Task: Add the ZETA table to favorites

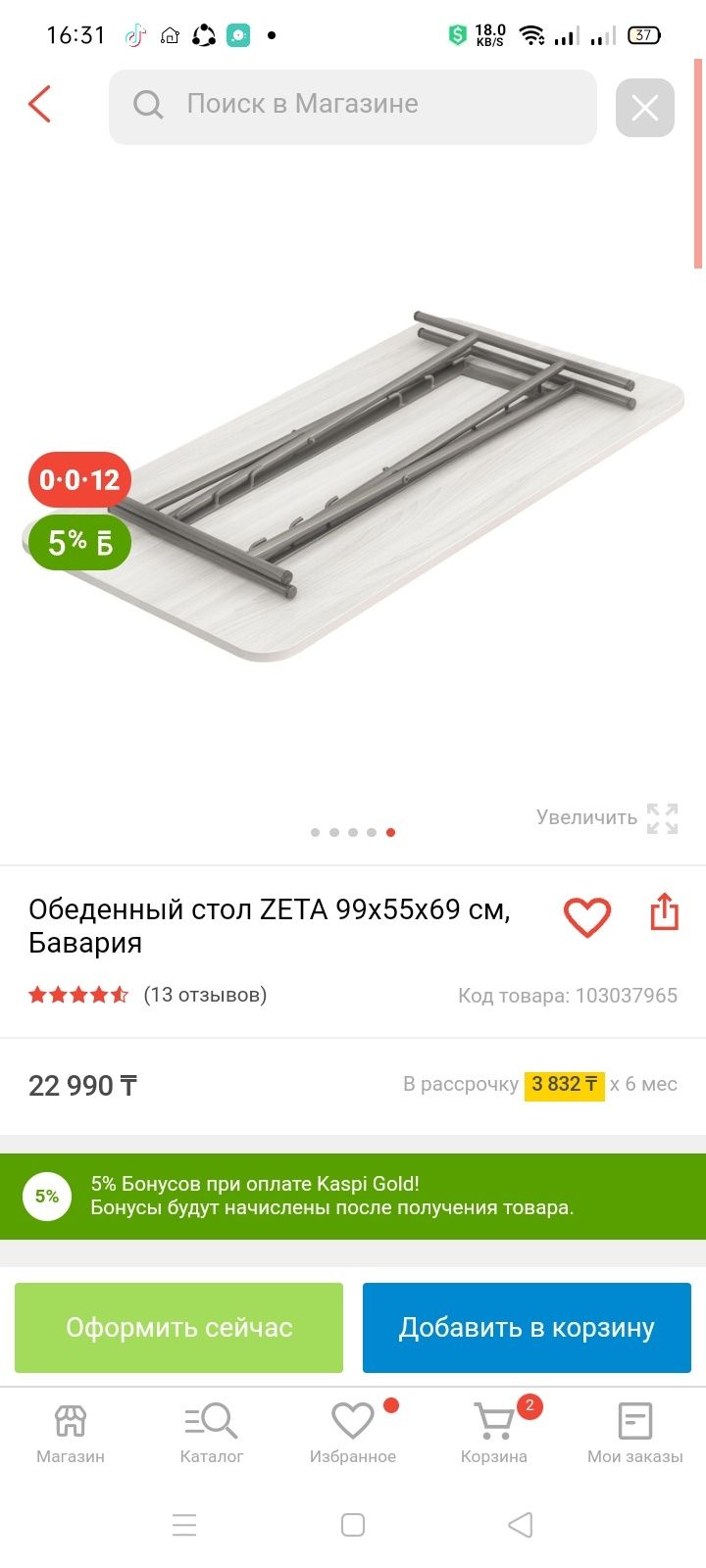Action: click(586, 917)
